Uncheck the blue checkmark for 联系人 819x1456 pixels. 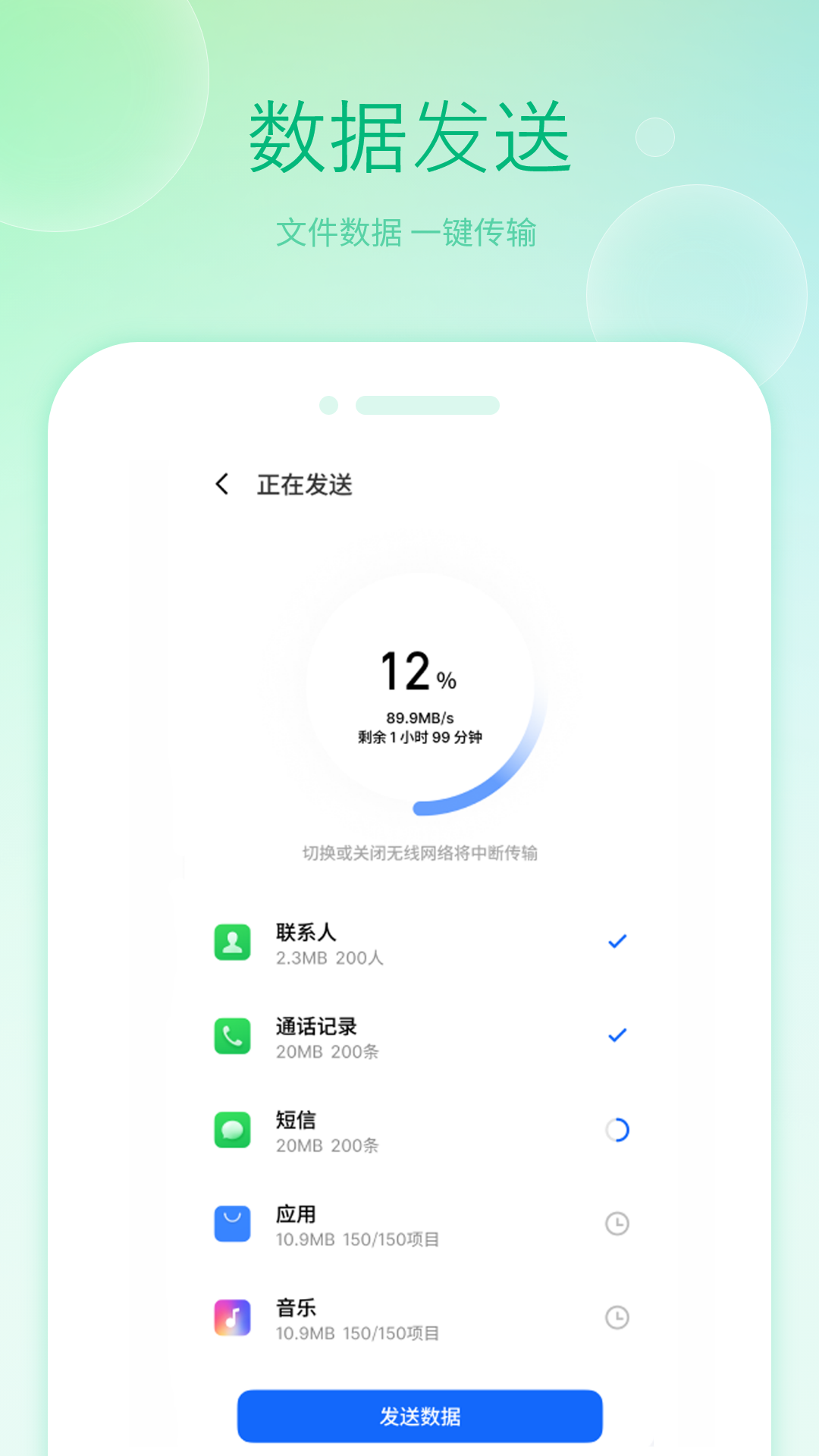618,940
